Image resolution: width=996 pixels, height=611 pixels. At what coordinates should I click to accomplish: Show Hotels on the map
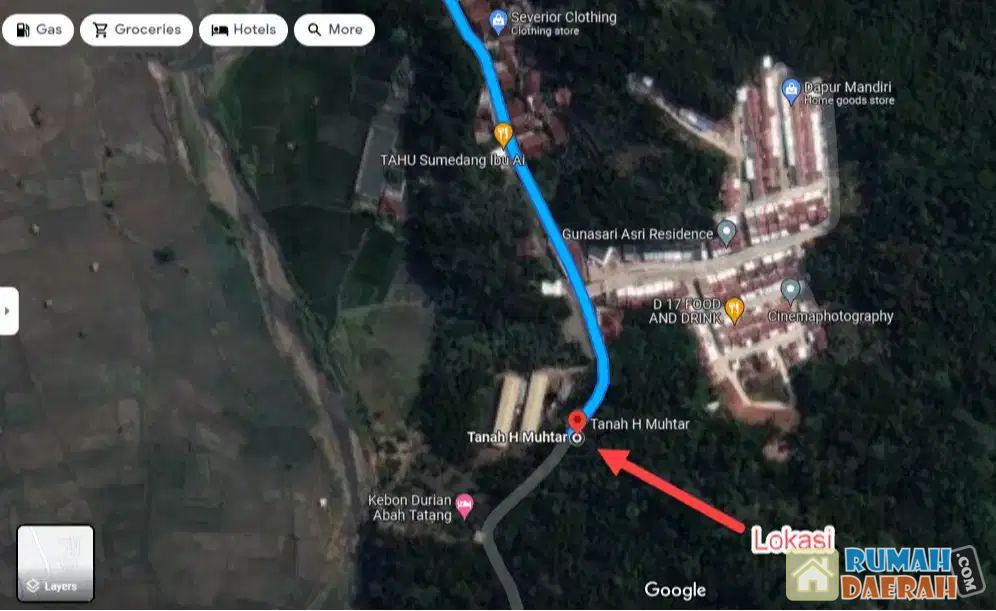pos(243,30)
